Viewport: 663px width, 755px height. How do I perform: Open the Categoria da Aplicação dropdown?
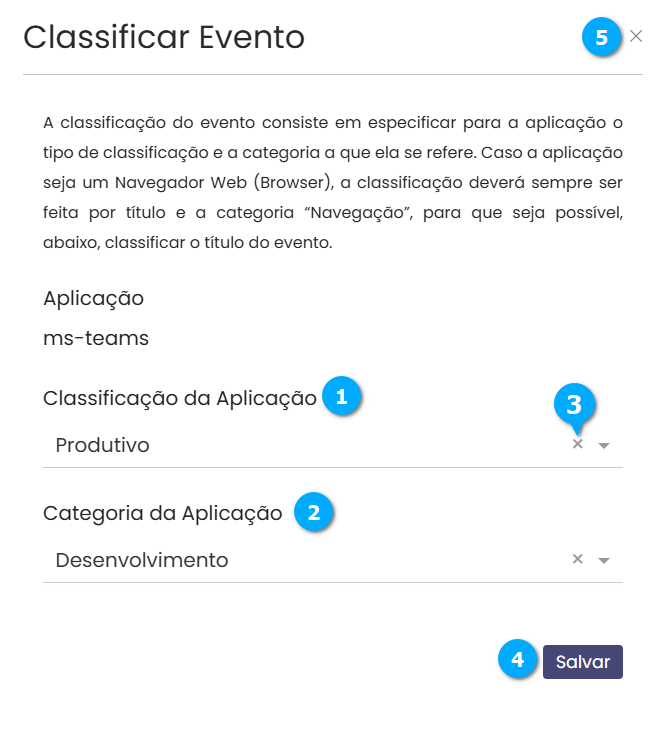pyautogui.click(x=603, y=561)
